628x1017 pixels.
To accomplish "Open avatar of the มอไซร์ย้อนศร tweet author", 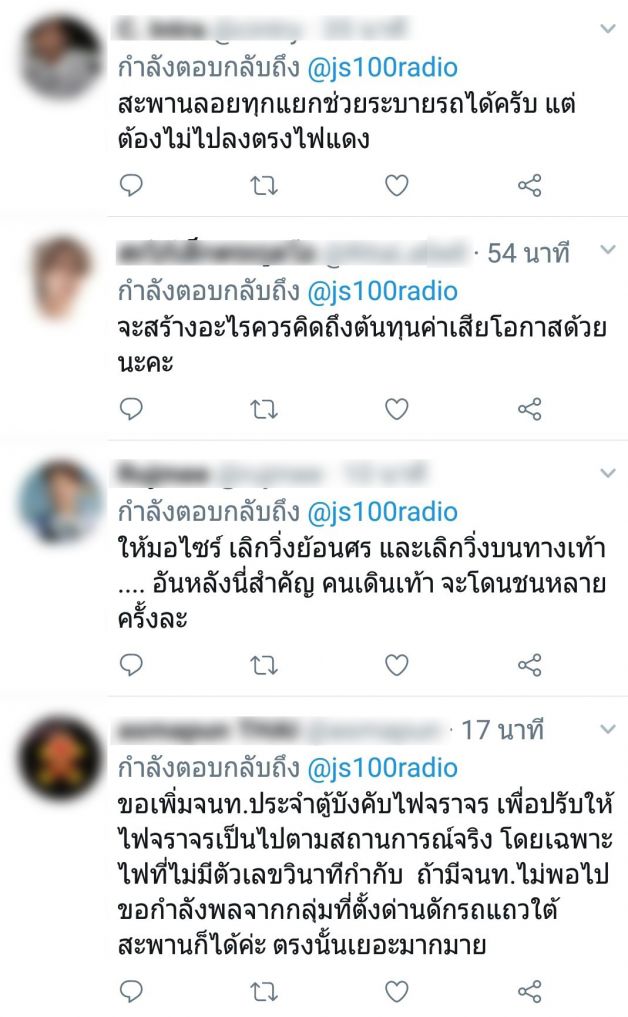I will 61,500.
